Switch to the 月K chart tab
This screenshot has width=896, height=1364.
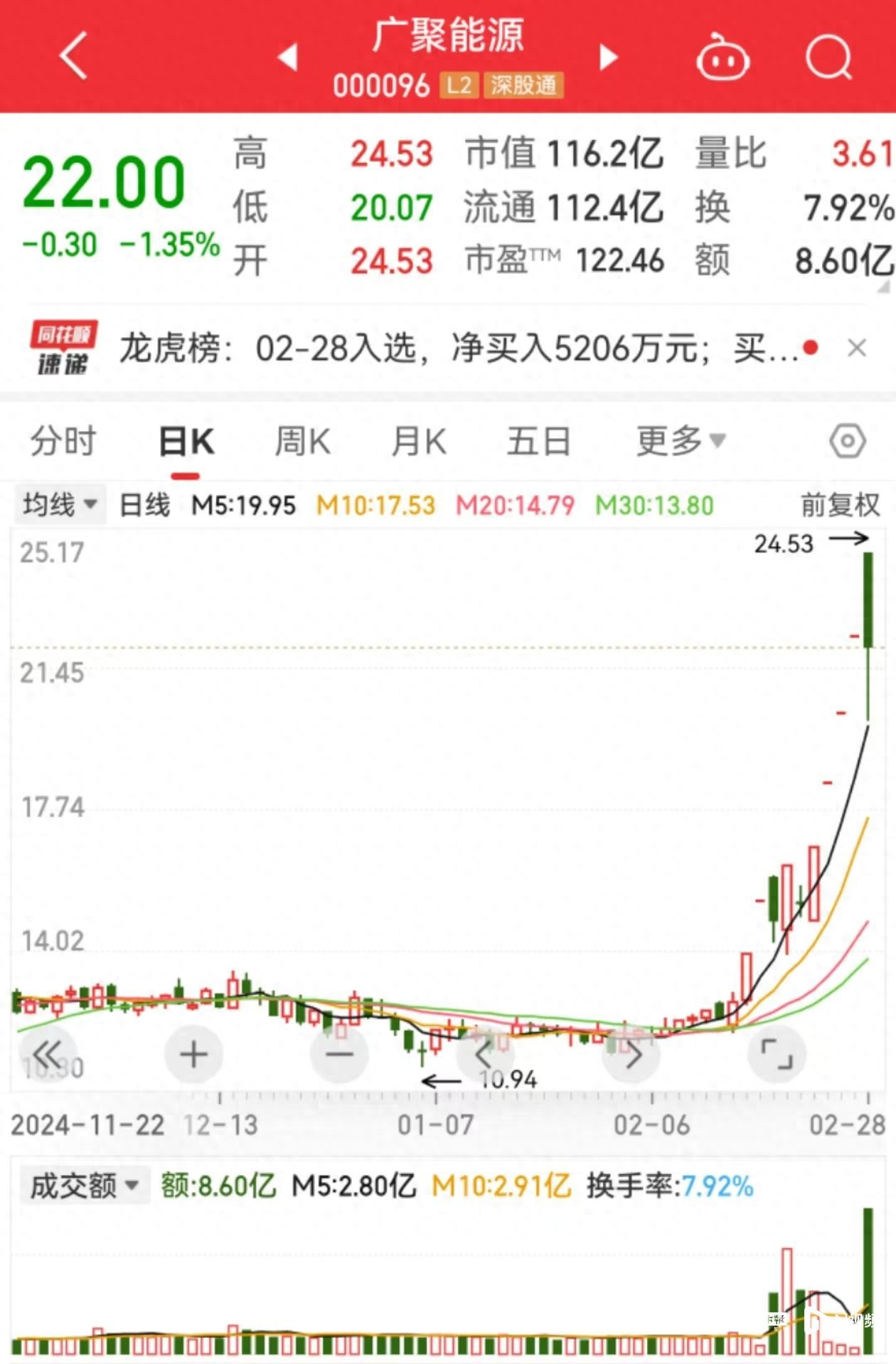[419, 442]
